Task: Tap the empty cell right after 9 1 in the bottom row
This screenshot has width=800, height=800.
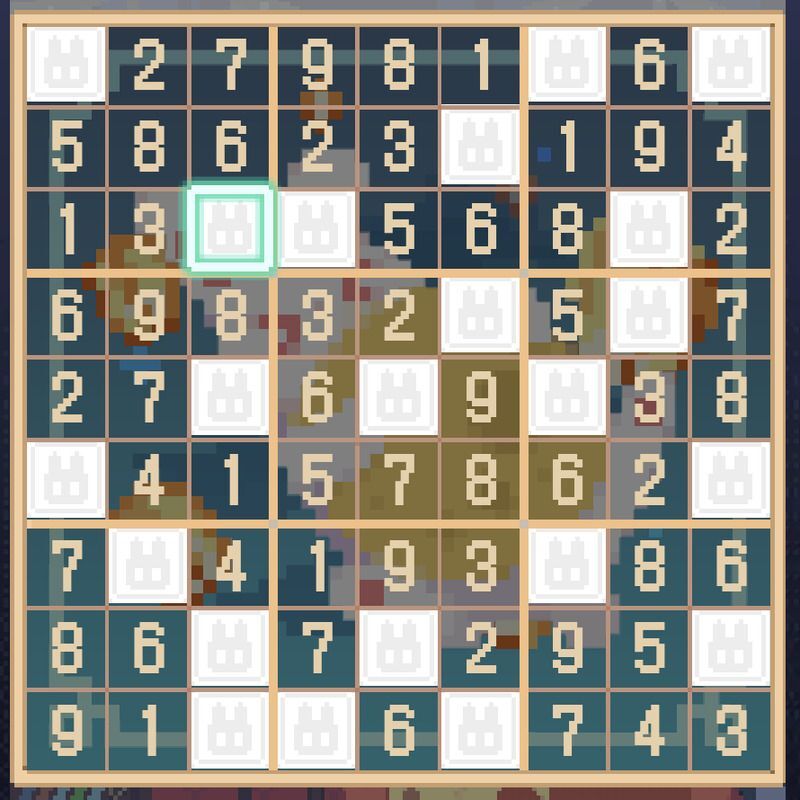Action: pyautogui.click(x=229, y=731)
